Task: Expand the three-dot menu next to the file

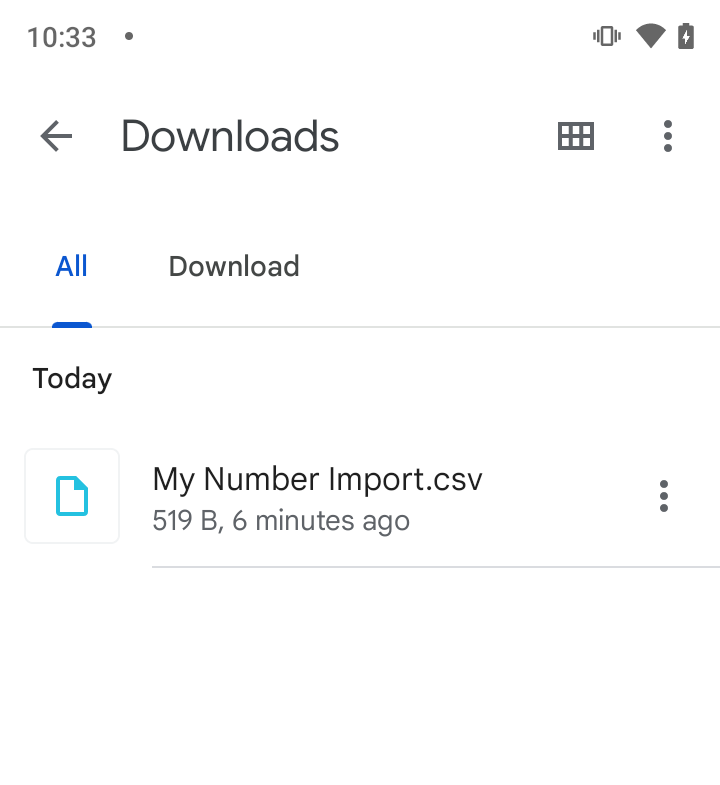Action: [663, 495]
